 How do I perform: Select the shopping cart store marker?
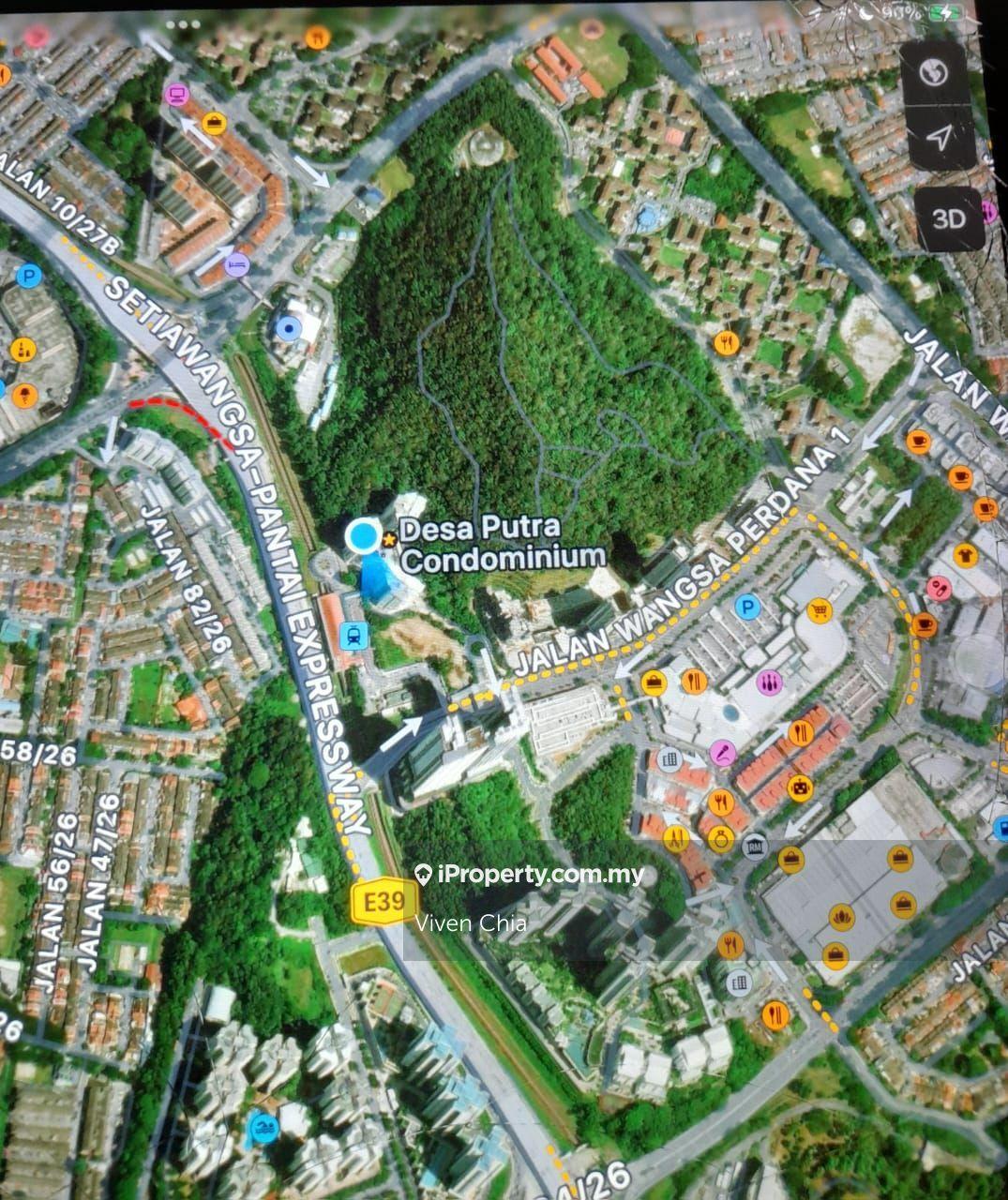click(820, 611)
